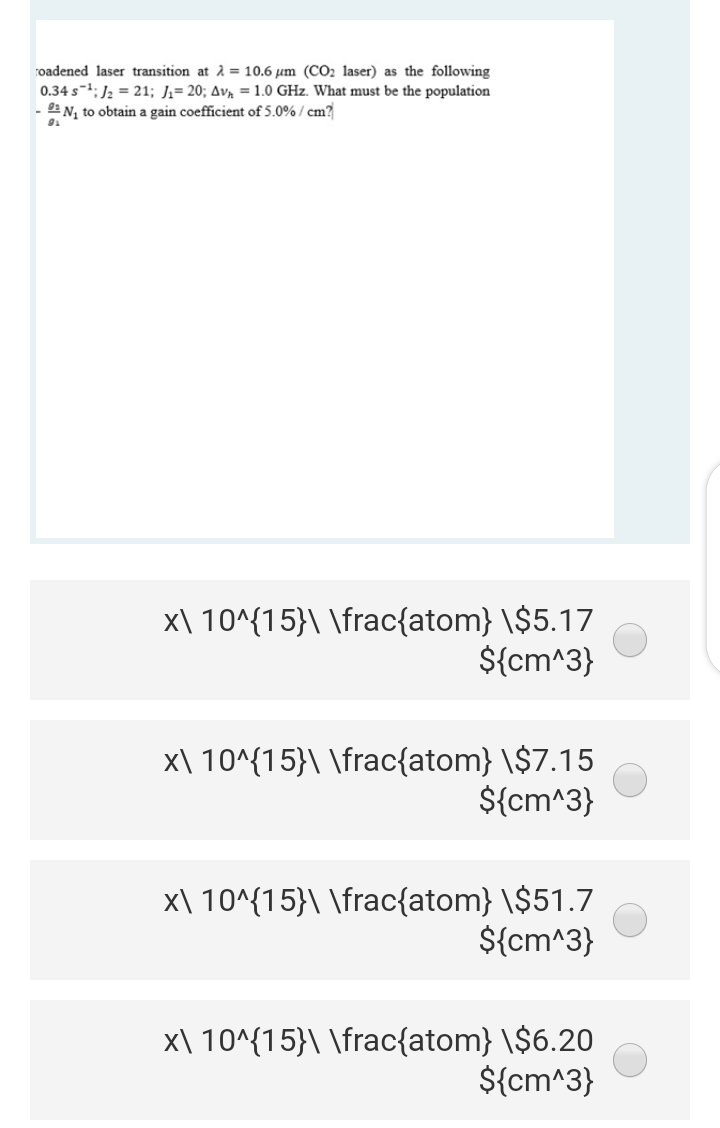The height and width of the screenshot is (1128, 720).
Task: Choose the 7.15 x 10^15 answer option
Action: click(x=631, y=780)
